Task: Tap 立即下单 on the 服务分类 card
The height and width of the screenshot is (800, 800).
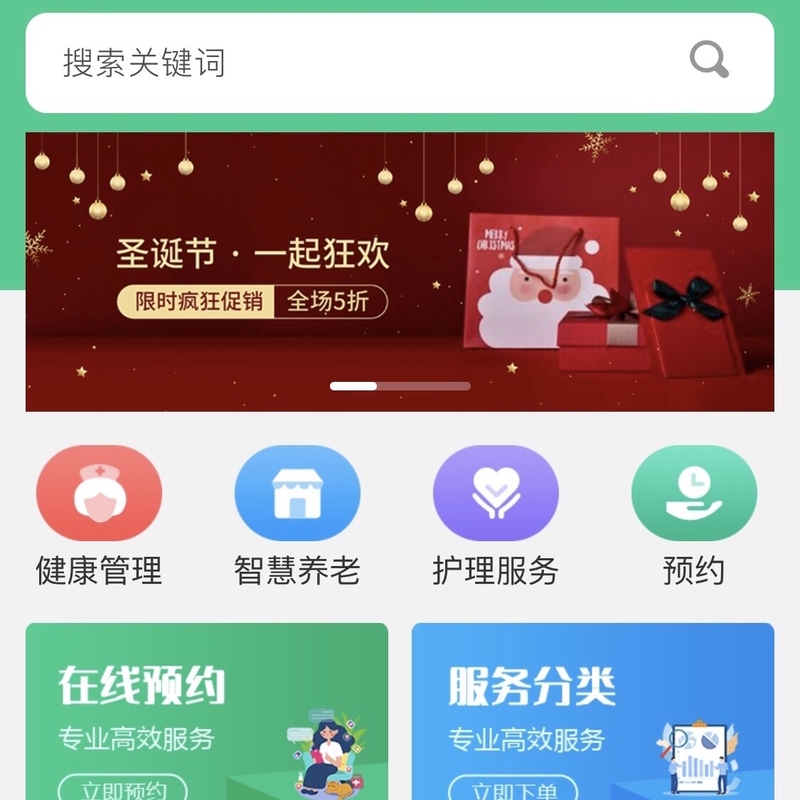Action: (513, 789)
